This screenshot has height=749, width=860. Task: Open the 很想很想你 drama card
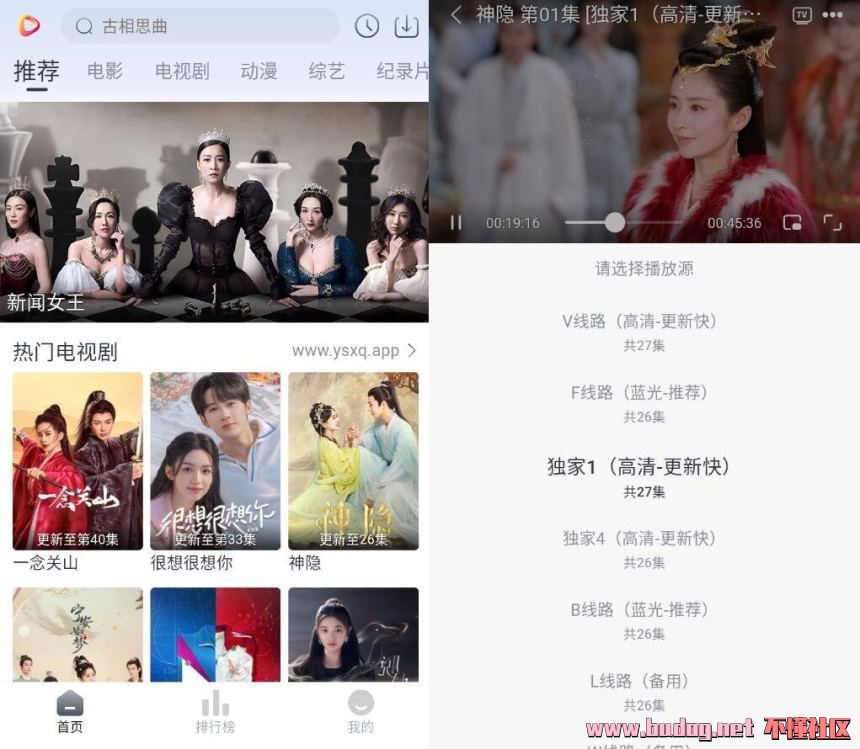point(215,461)
